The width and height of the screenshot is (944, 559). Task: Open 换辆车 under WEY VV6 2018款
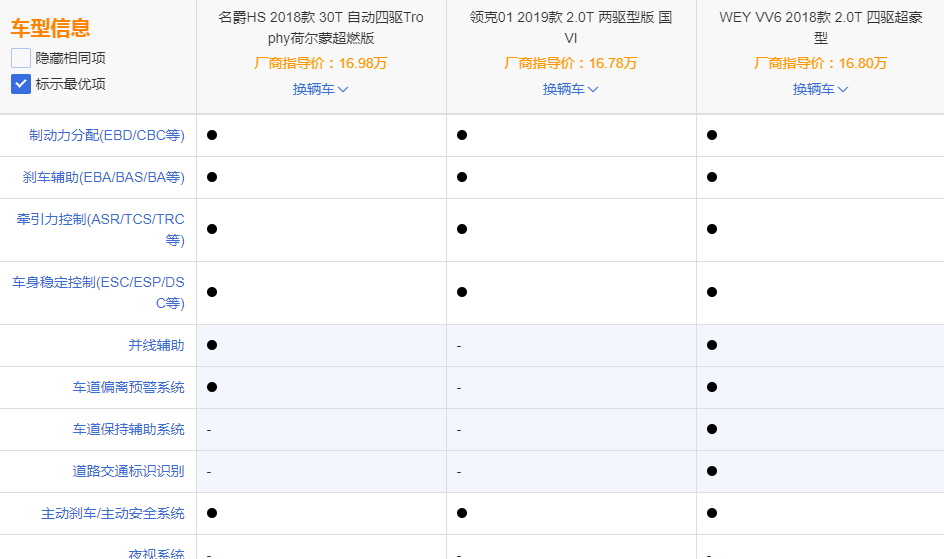point(820,89)
